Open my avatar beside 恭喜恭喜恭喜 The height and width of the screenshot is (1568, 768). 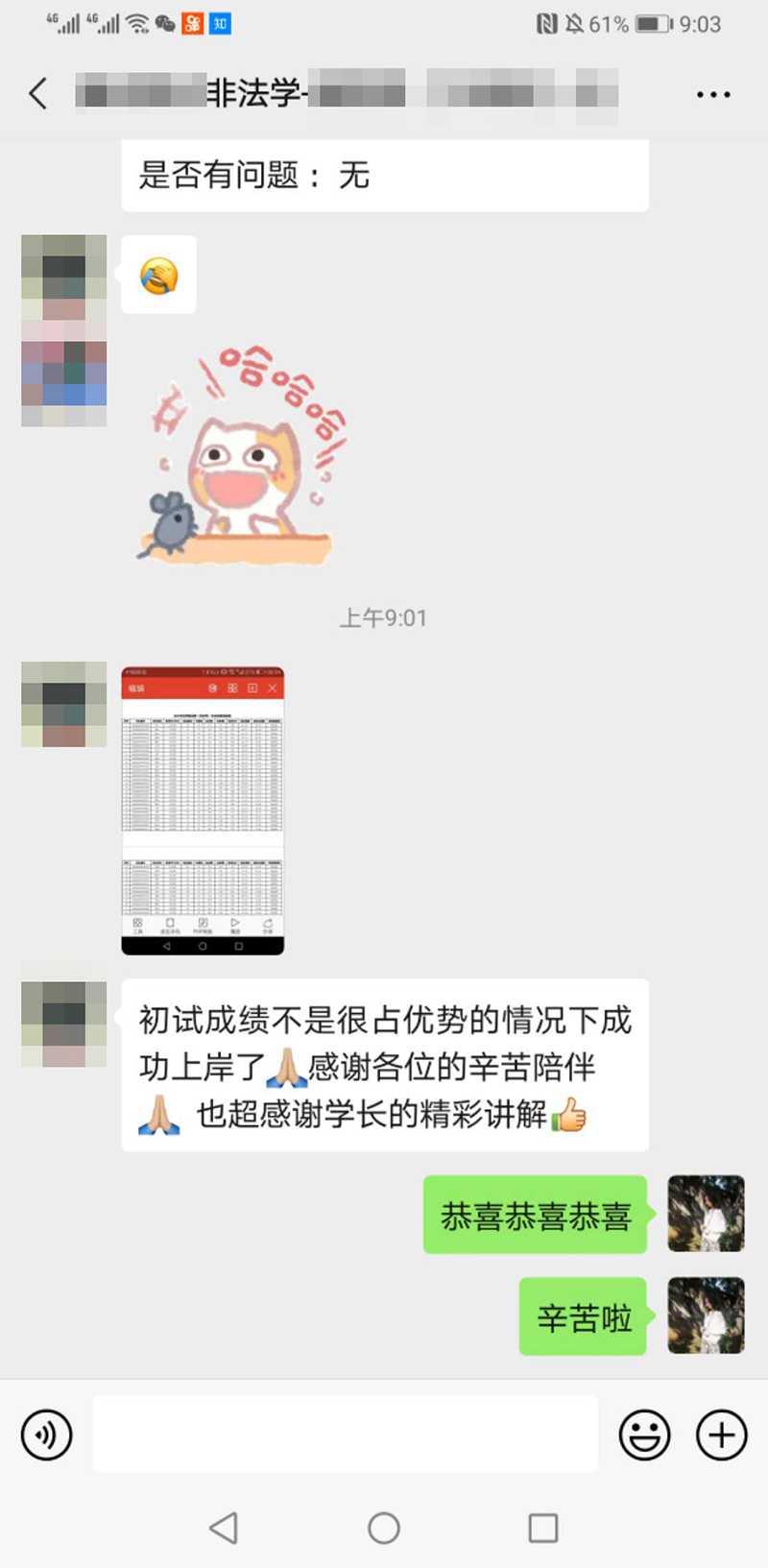pyautogui.click(x=706, y=1214)
